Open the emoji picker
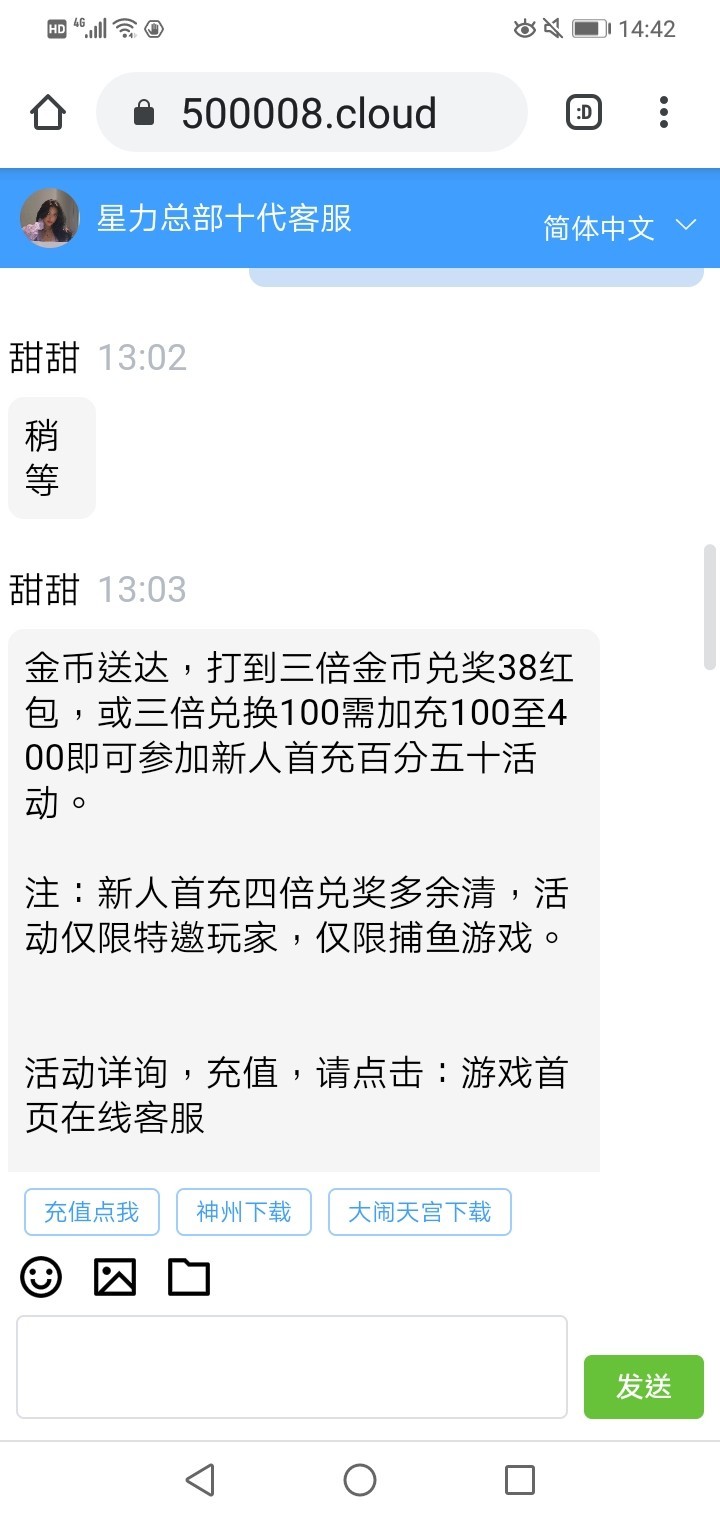 [x=41, y=1277]
